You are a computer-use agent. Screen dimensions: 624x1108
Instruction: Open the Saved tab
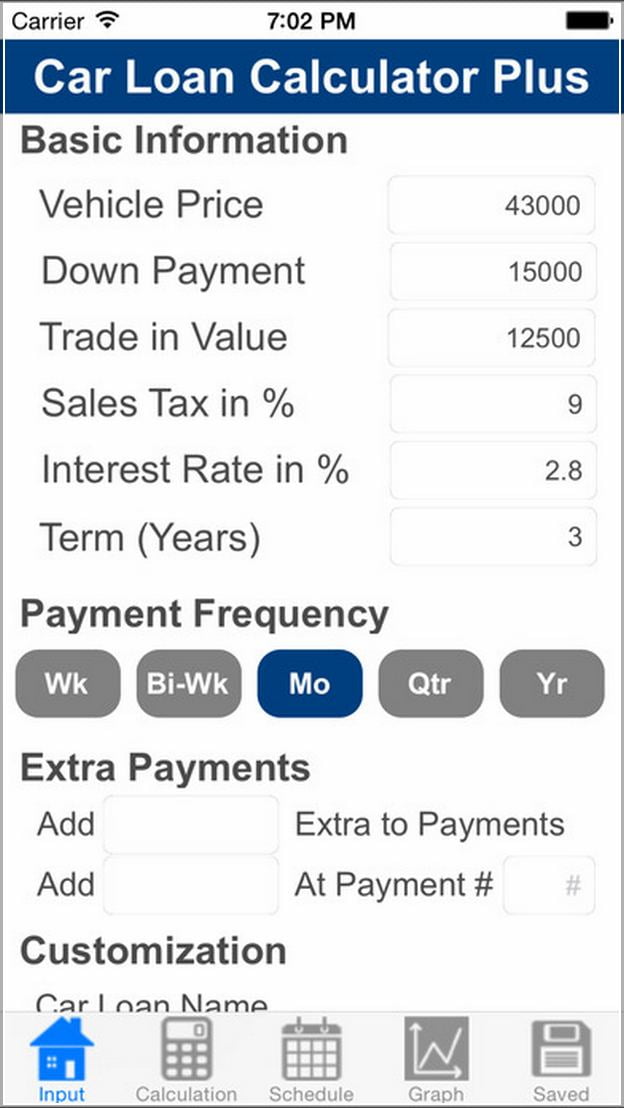coord(560,1059)
